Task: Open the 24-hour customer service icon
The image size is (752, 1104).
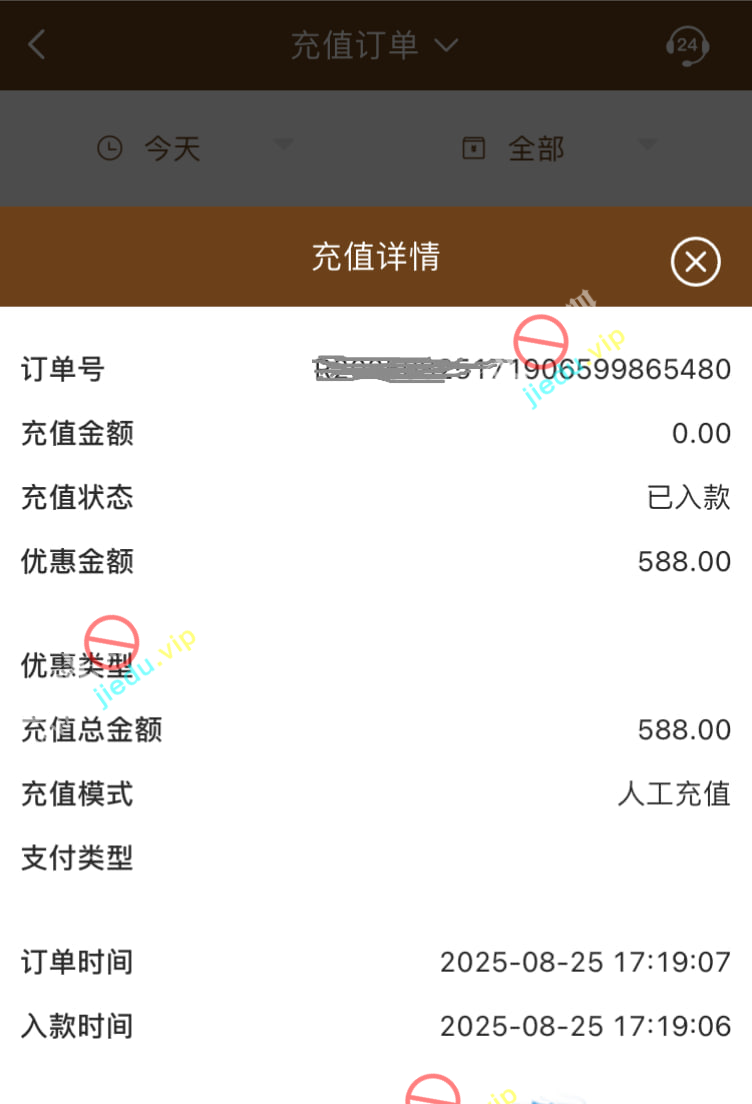Action: (x=687, y=46)
